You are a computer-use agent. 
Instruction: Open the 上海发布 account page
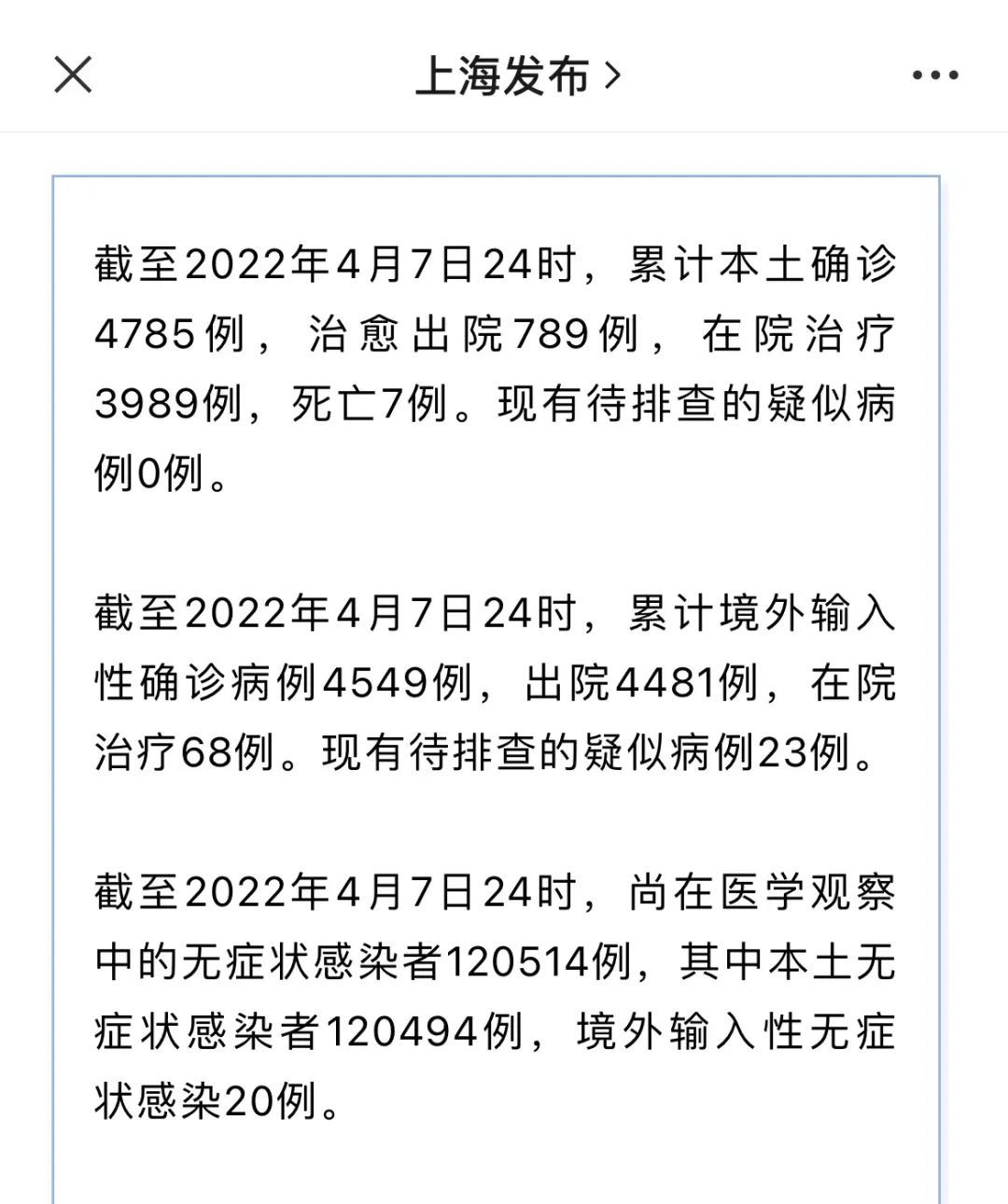[x=516, y=76]
